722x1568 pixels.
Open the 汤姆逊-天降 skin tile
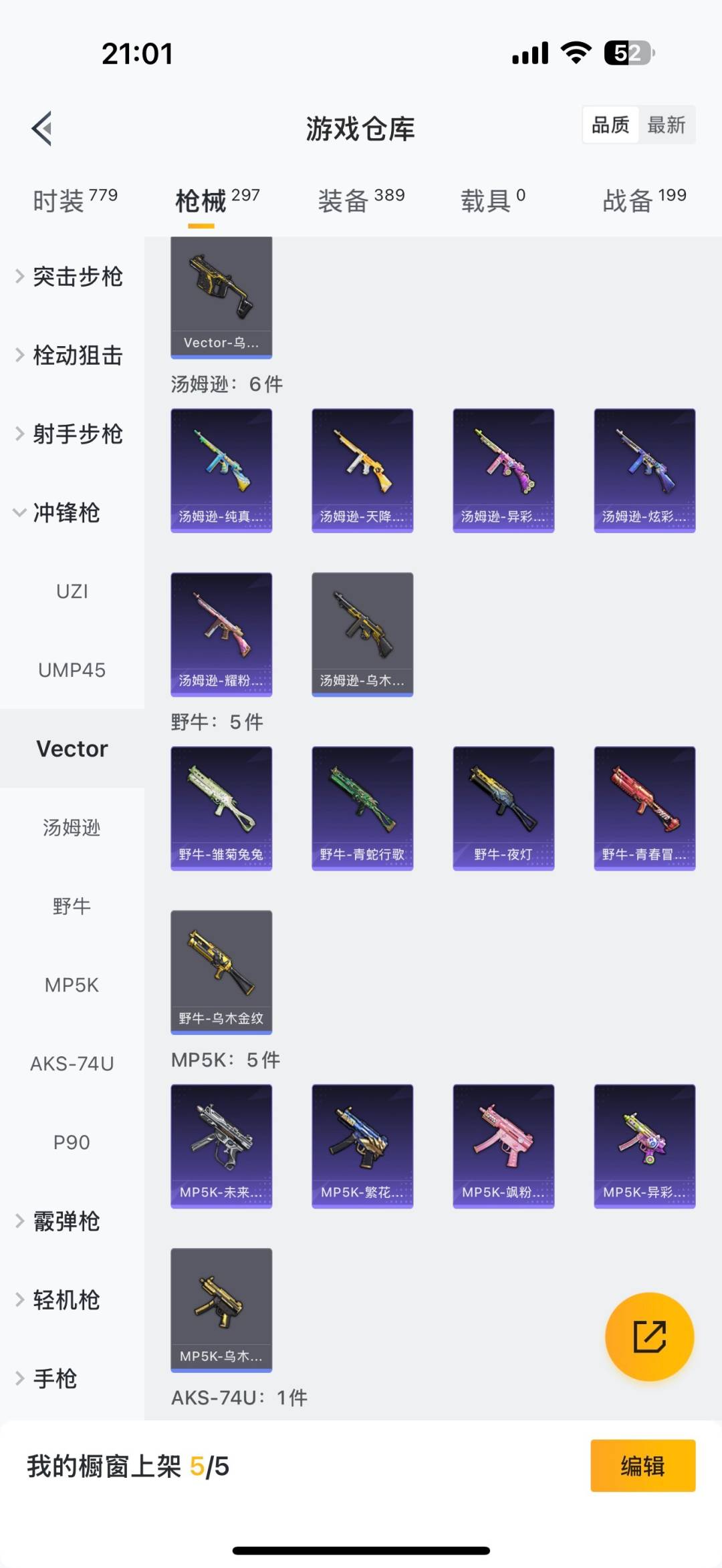pos(362,470)
